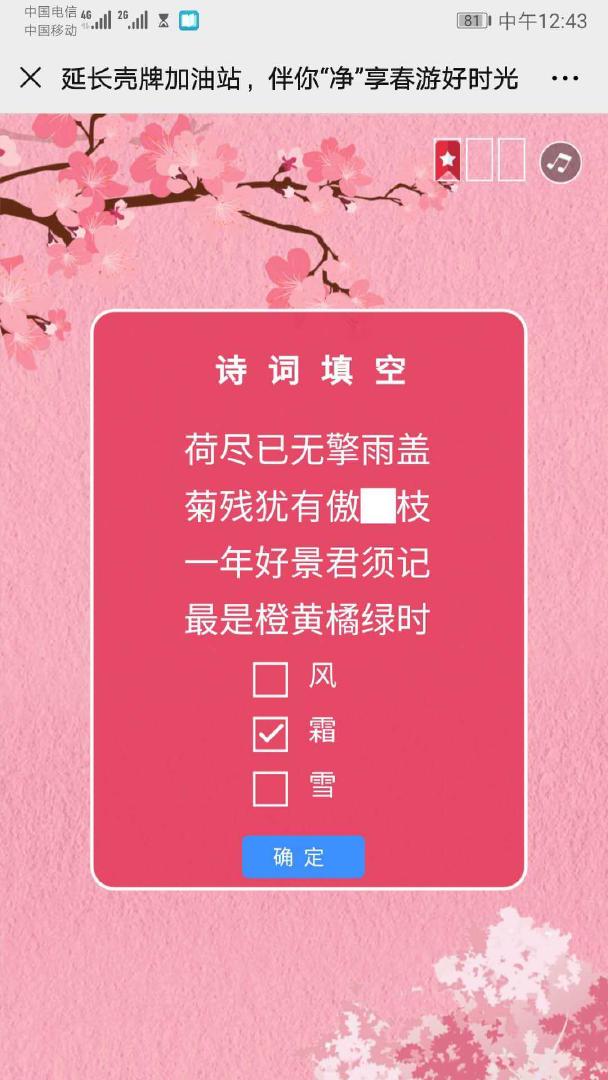Open the three-dot more options menu
The image size is (608, 1080).
tap(565, 79)
